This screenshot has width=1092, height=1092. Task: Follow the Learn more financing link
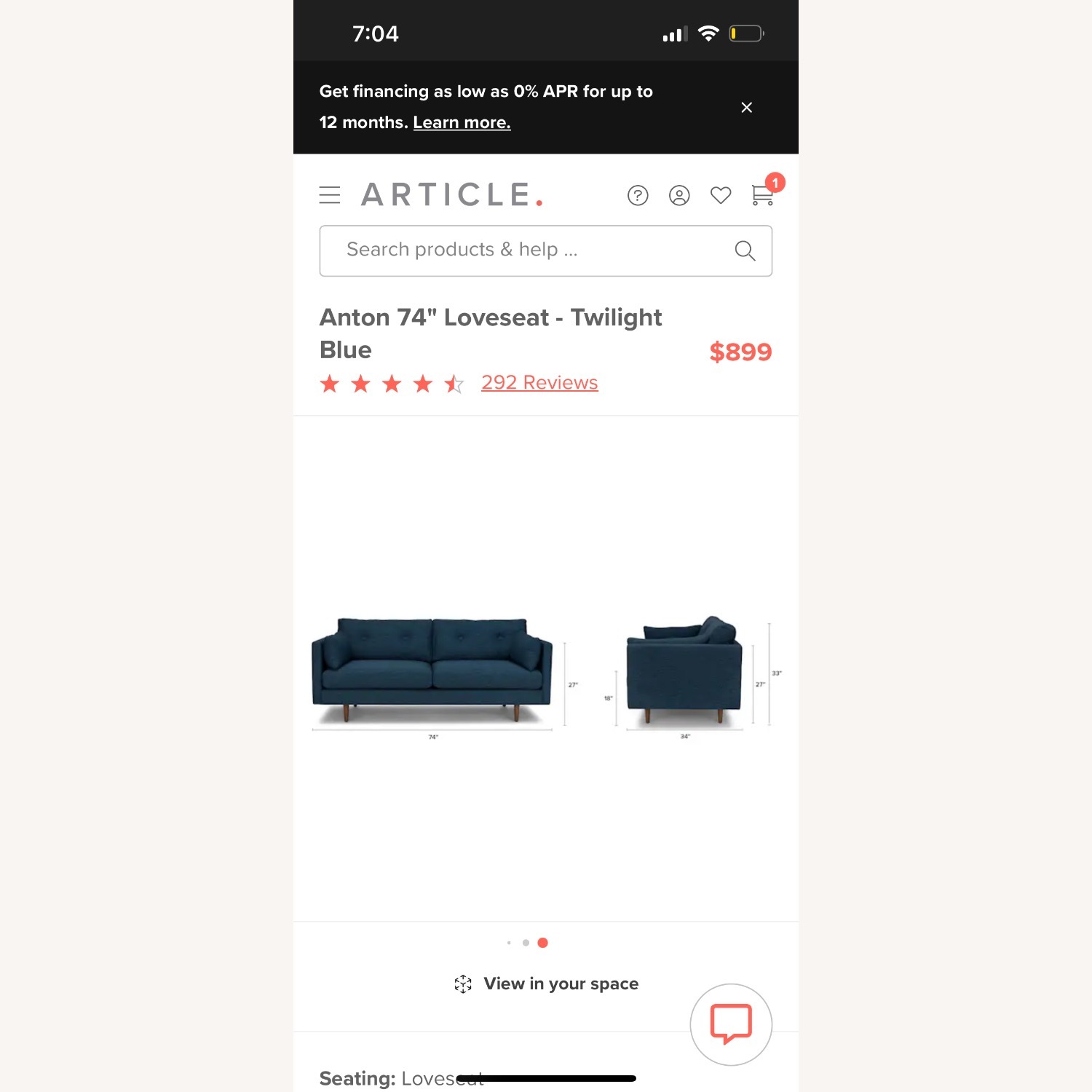point(462,122)
